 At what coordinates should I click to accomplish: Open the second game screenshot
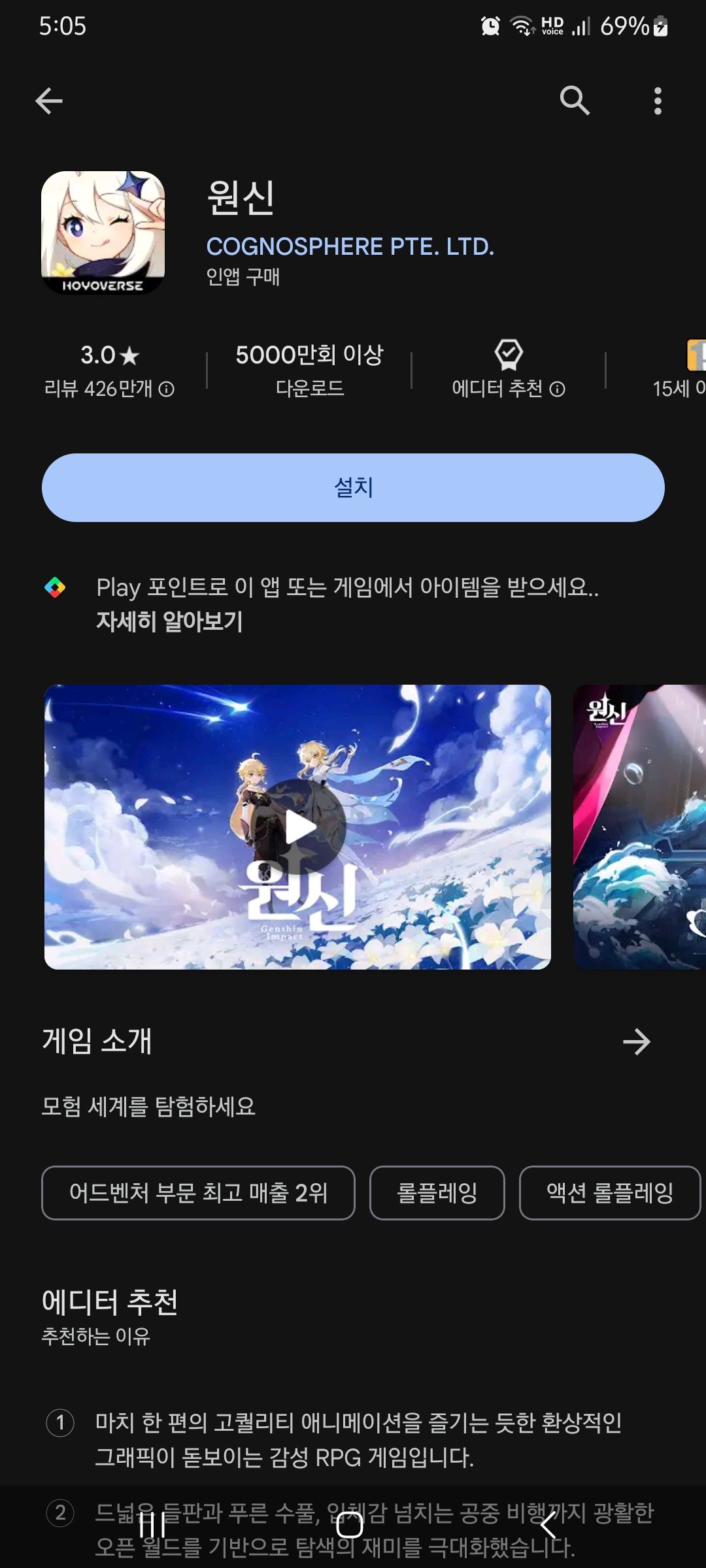tap(639, 827)
